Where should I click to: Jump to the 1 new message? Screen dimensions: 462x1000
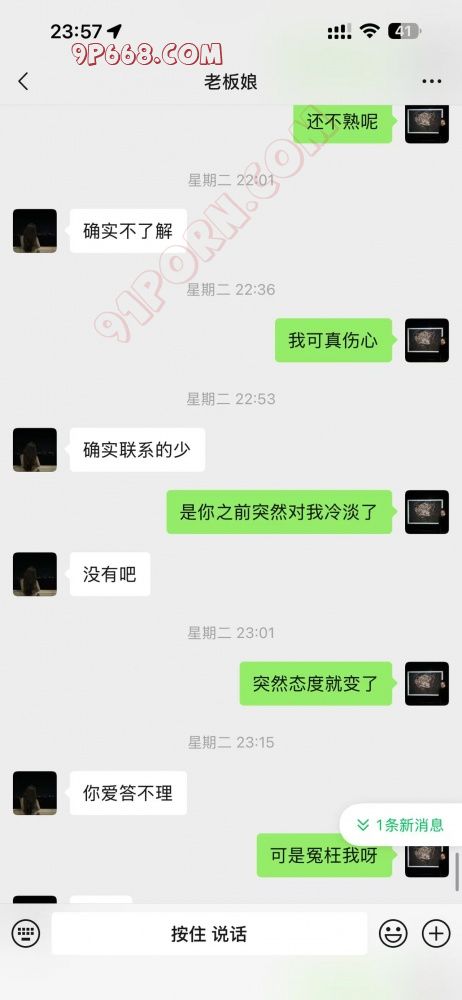pyautogui.click(x=401, y=825)
